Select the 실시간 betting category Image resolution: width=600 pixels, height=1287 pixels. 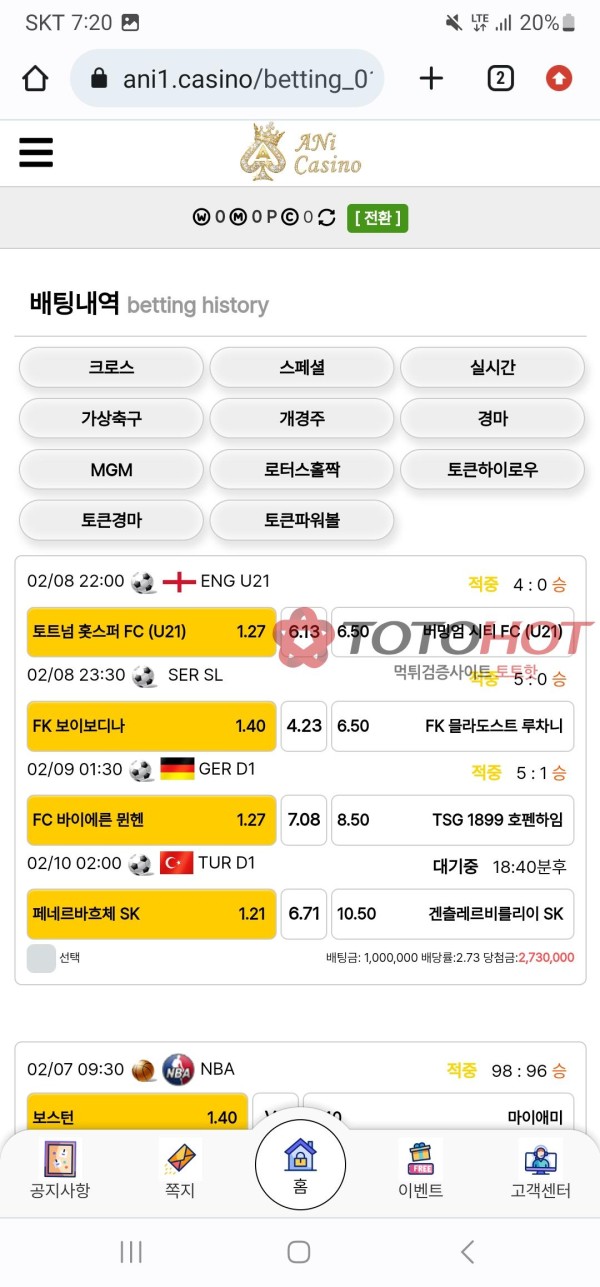pos(492,367)
